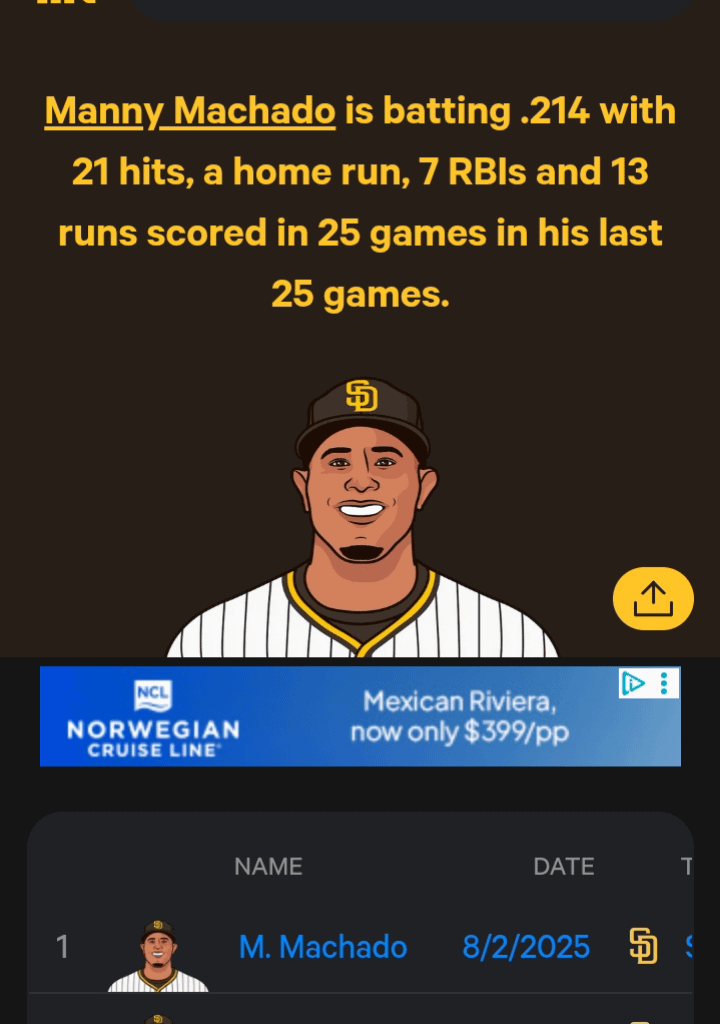Tap the search bar at the top
720x1024 pixels.
coord(410,10)
